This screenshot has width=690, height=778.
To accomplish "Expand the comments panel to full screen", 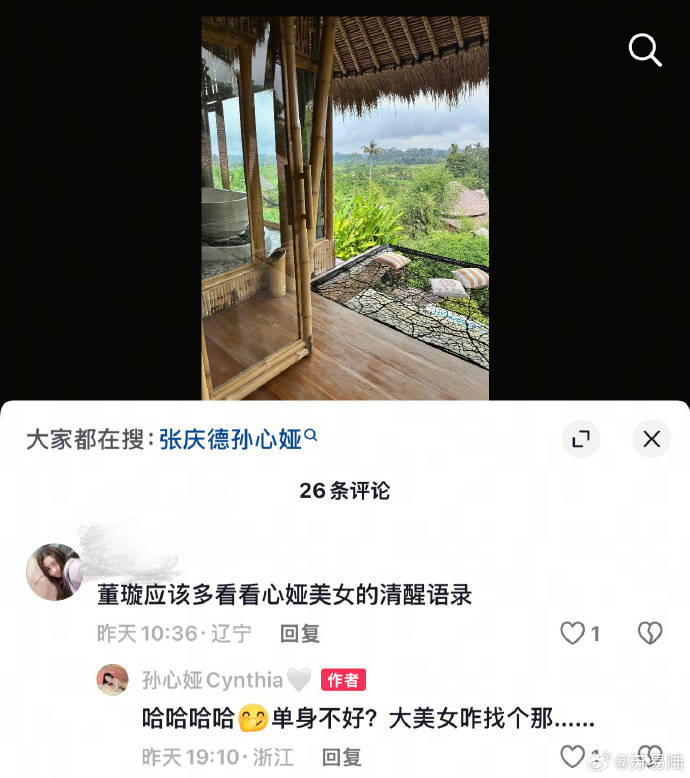I will pos(580,438).
